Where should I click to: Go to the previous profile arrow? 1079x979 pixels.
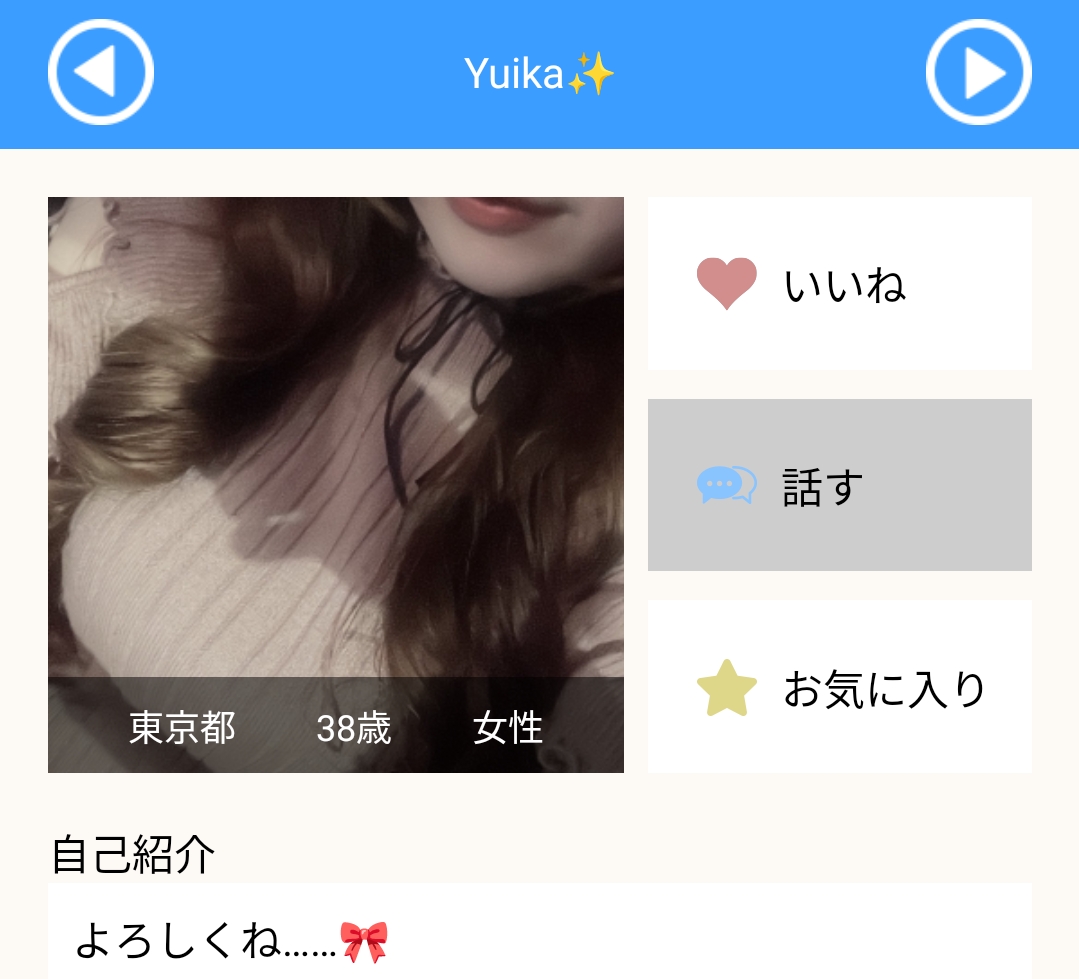pos(100,73)
